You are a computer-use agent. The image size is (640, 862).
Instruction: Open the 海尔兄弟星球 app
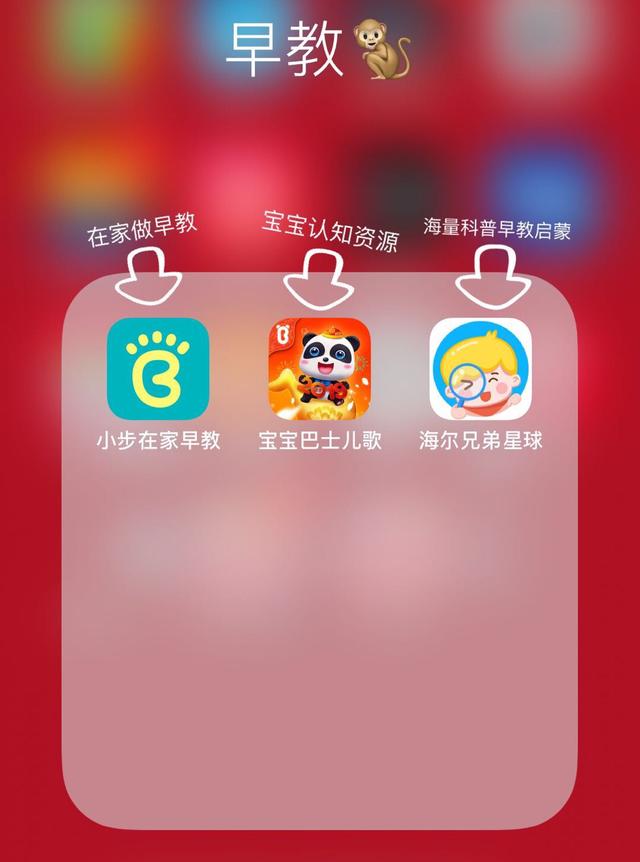480,368
